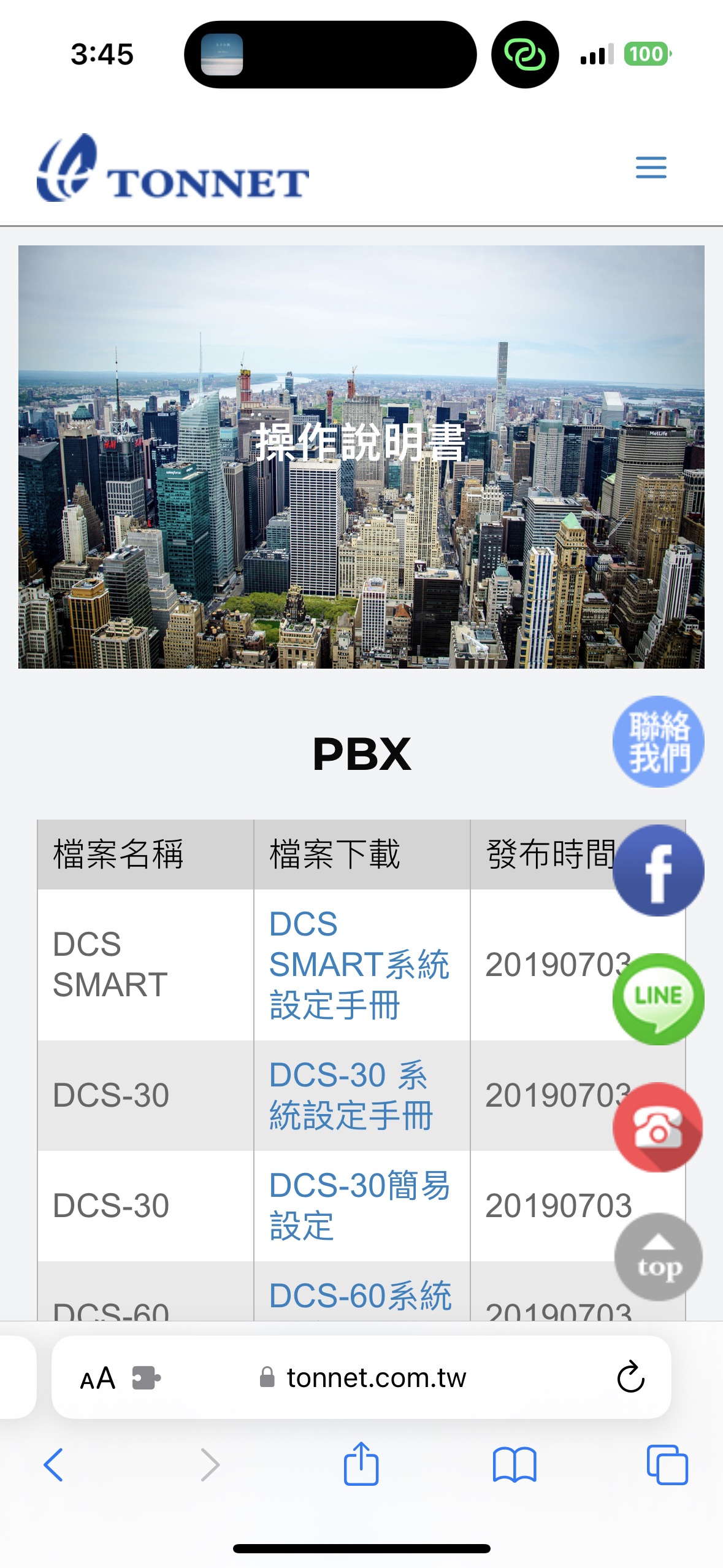
Task: Open the hamburger navigation menu
Action: click(651, 167)
